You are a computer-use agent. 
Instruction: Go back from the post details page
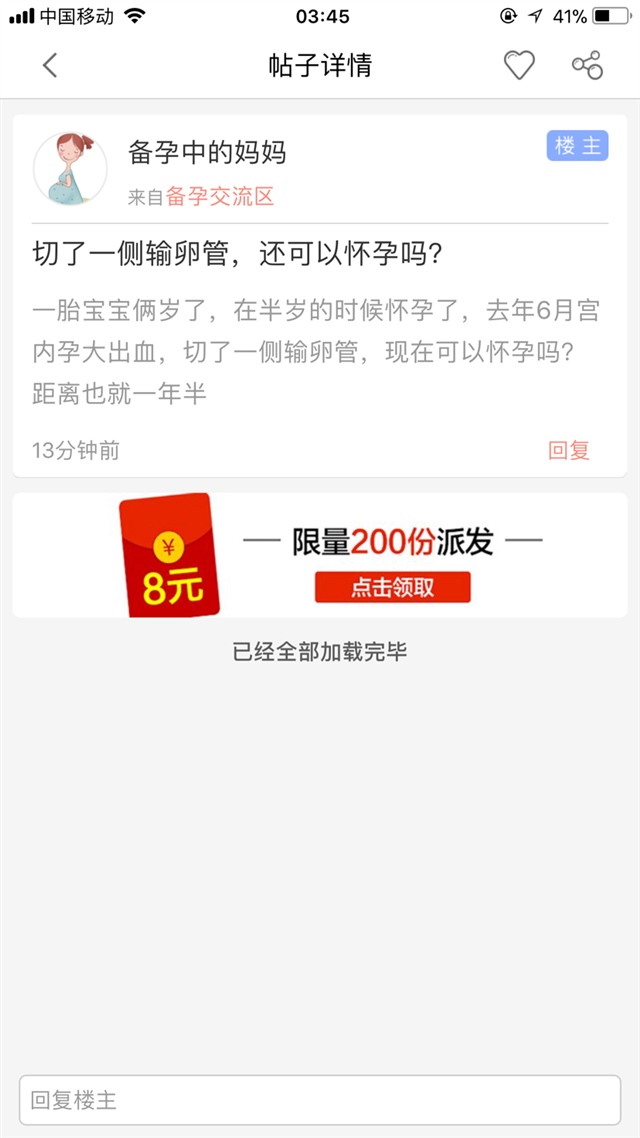[x=50, y=66]
